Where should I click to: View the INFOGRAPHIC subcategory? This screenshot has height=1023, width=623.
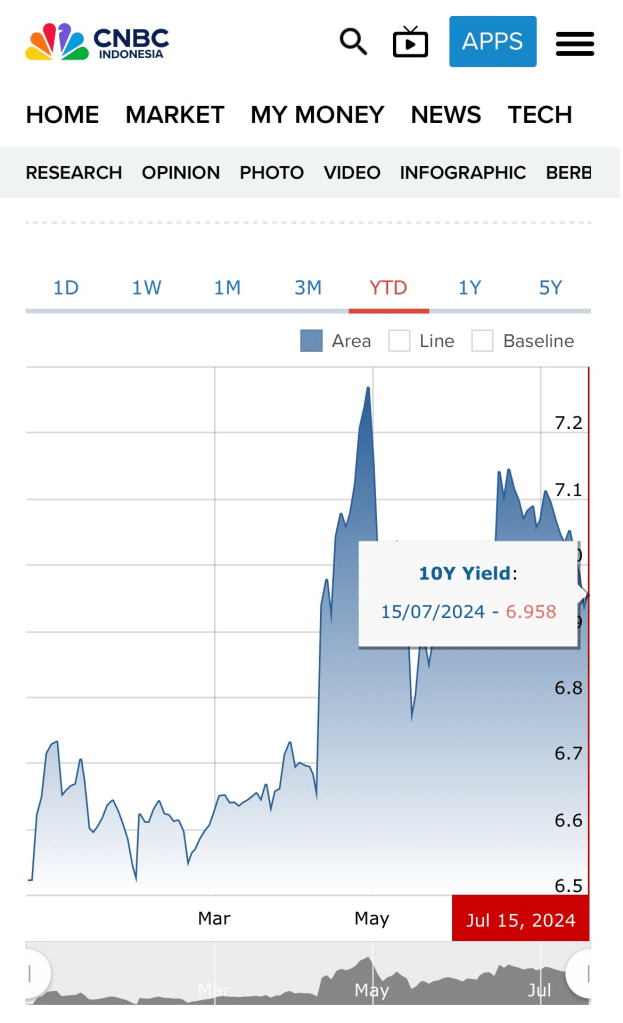click(x=463, y=173)
